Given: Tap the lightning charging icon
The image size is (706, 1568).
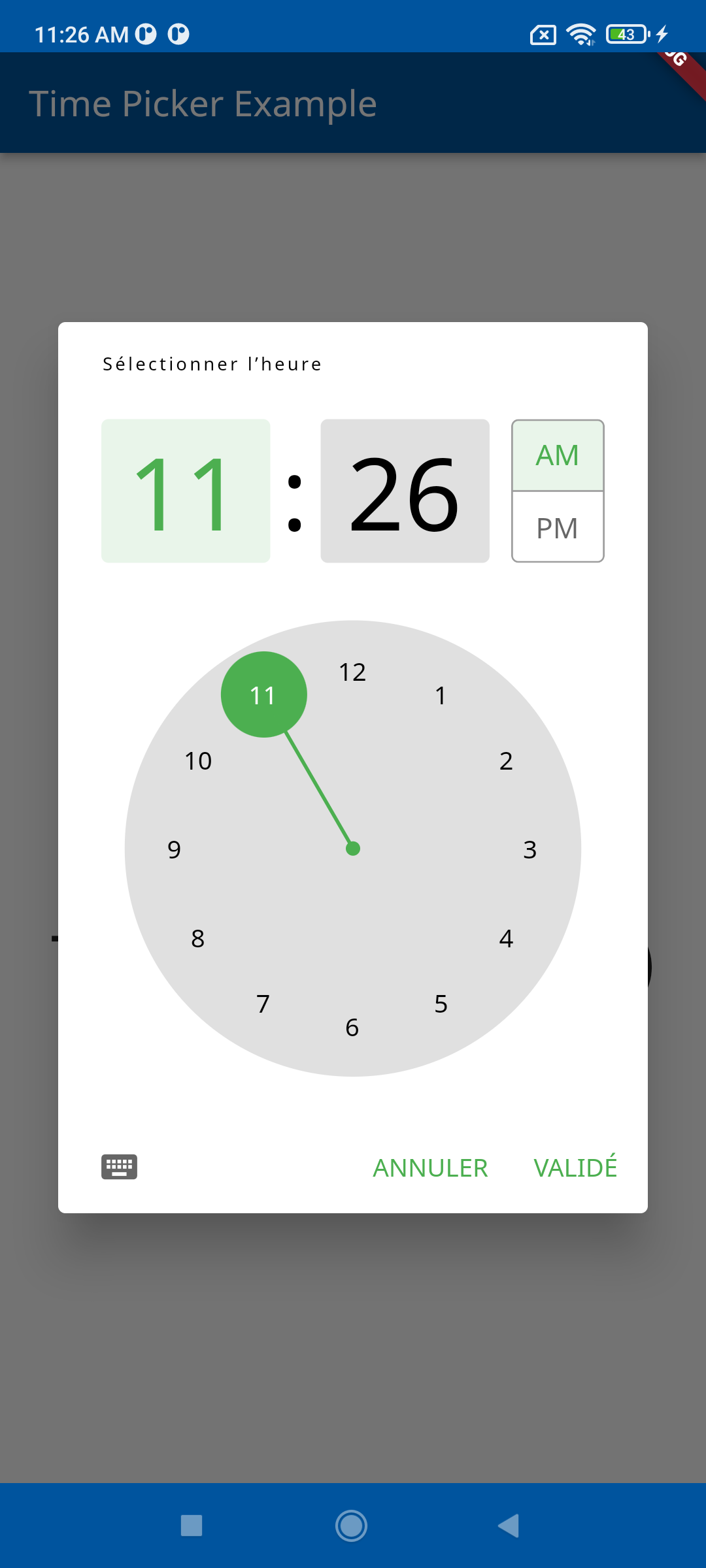Looking at the screenshot, I should (664, 34).
